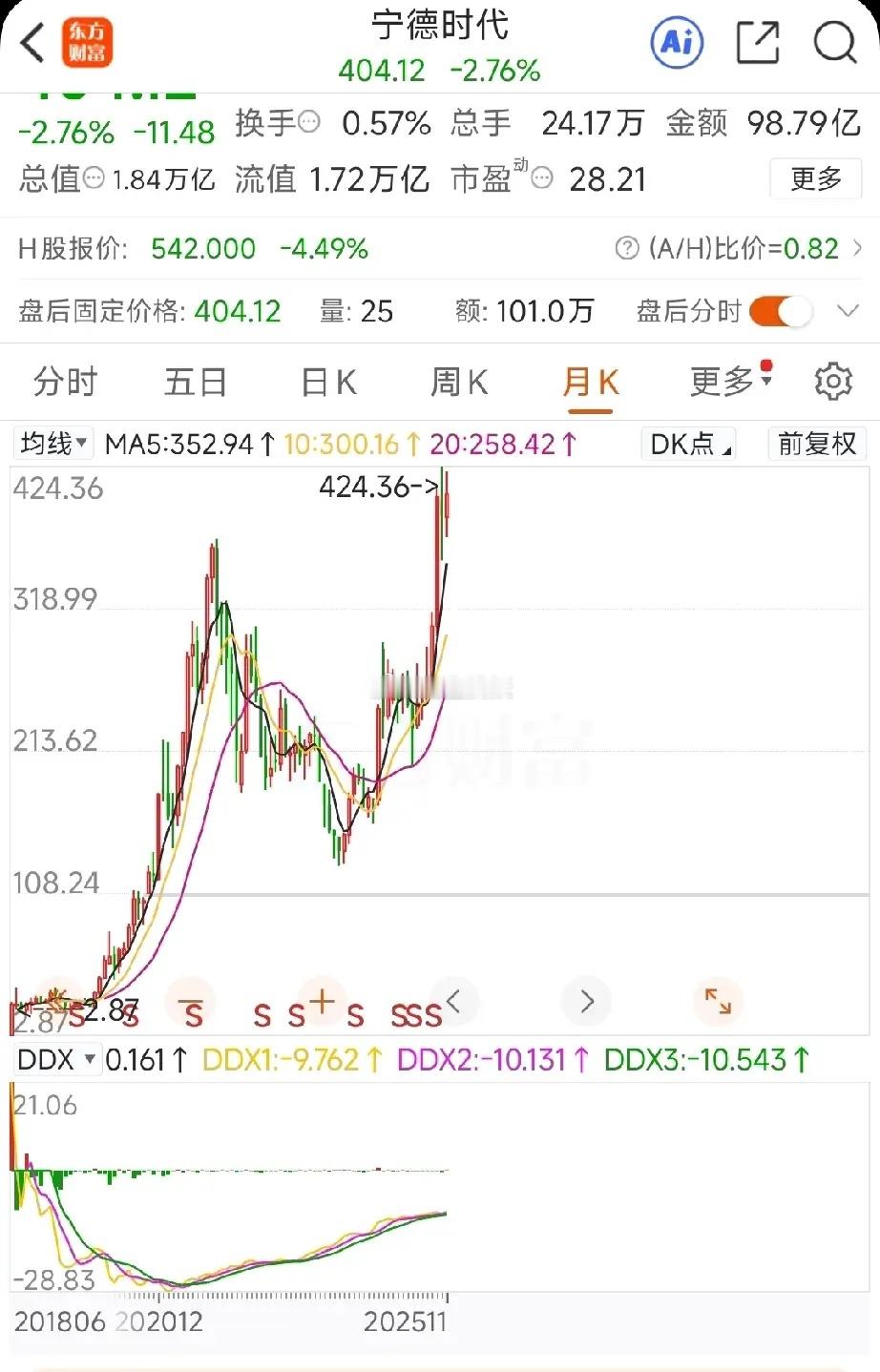Click the 更多 button beside 市盈 data
Image resolution: width=880 pixels, height=1372 pixels.
816,178
